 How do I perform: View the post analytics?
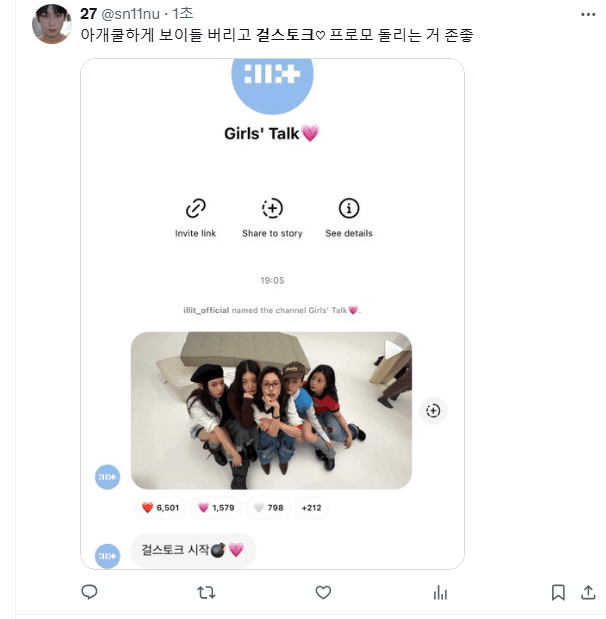(x=440, y=593)
